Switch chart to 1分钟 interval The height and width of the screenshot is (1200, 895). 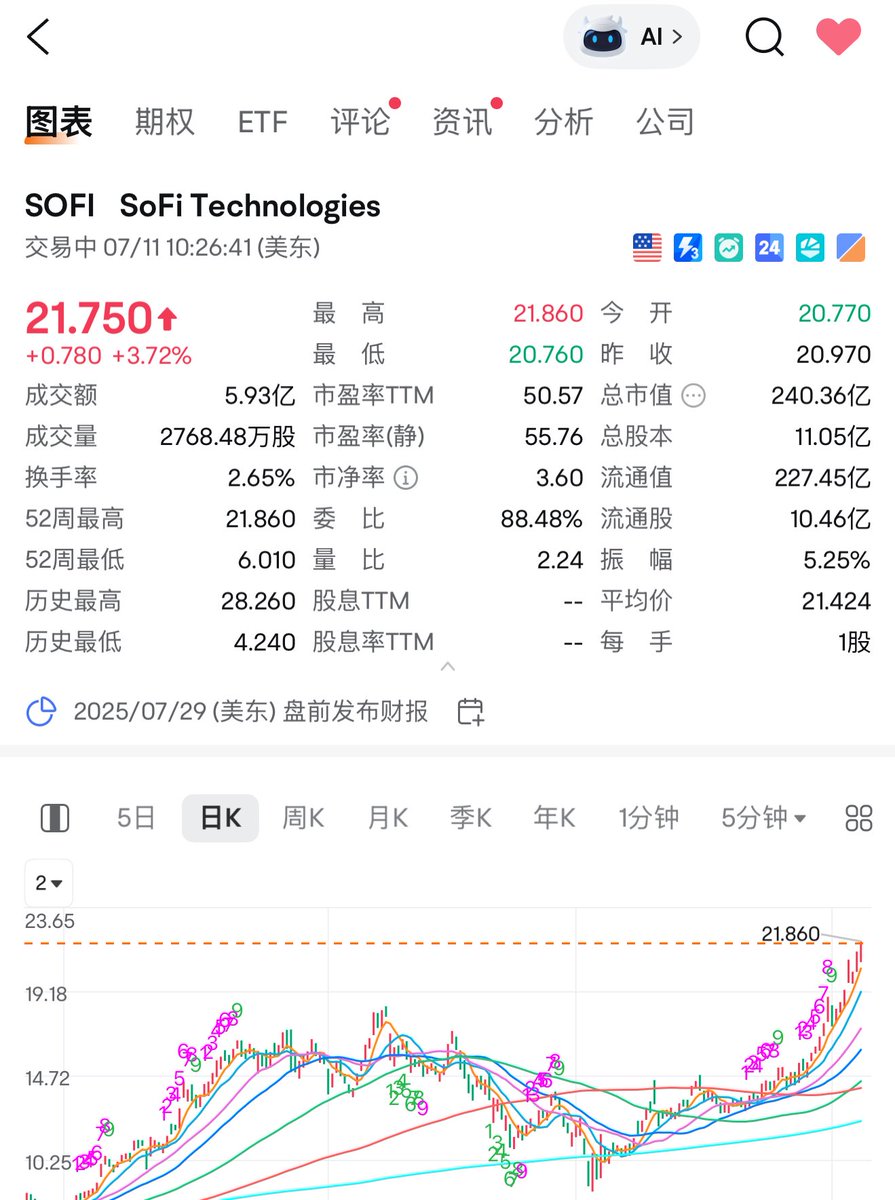pos(648,818)
